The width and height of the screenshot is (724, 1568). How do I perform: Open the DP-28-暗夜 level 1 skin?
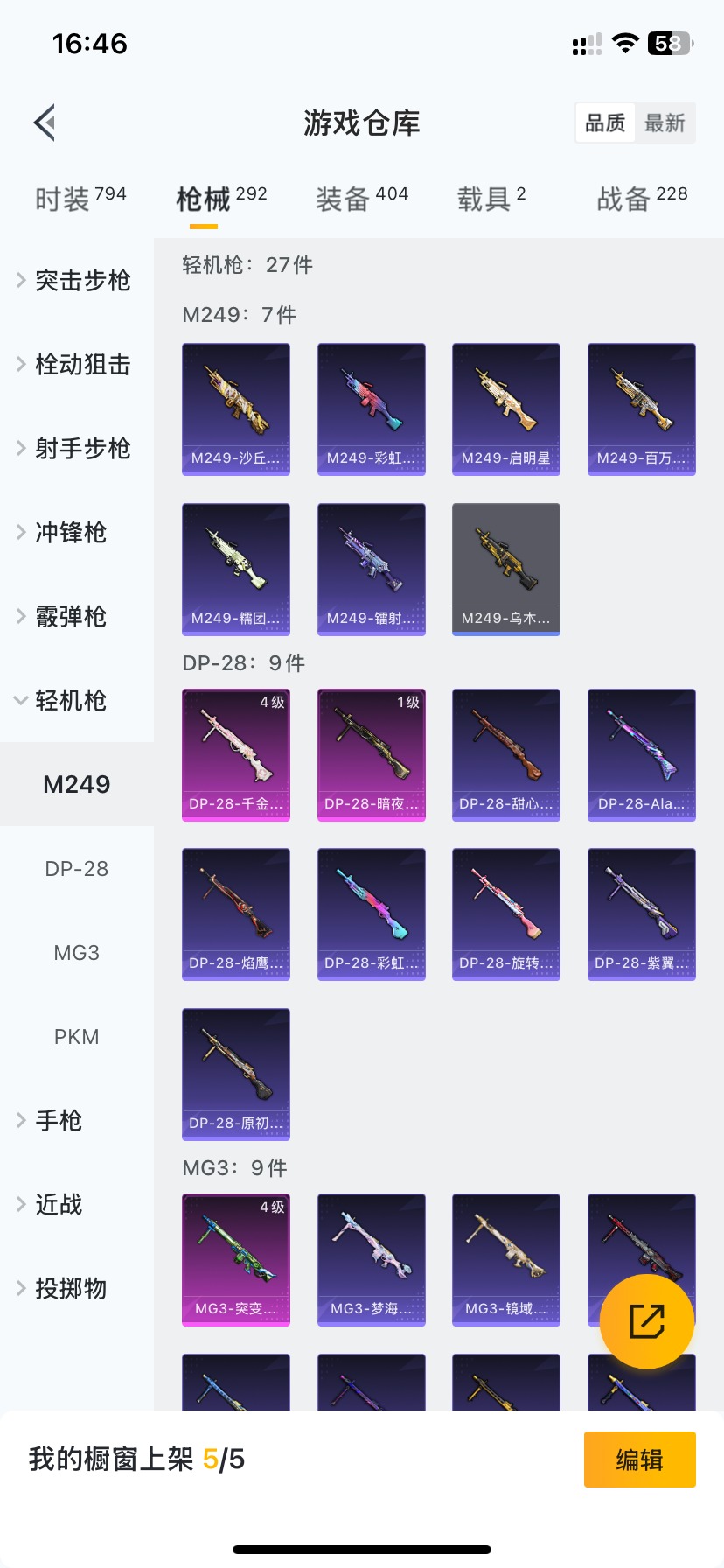[x=372, y=755]
